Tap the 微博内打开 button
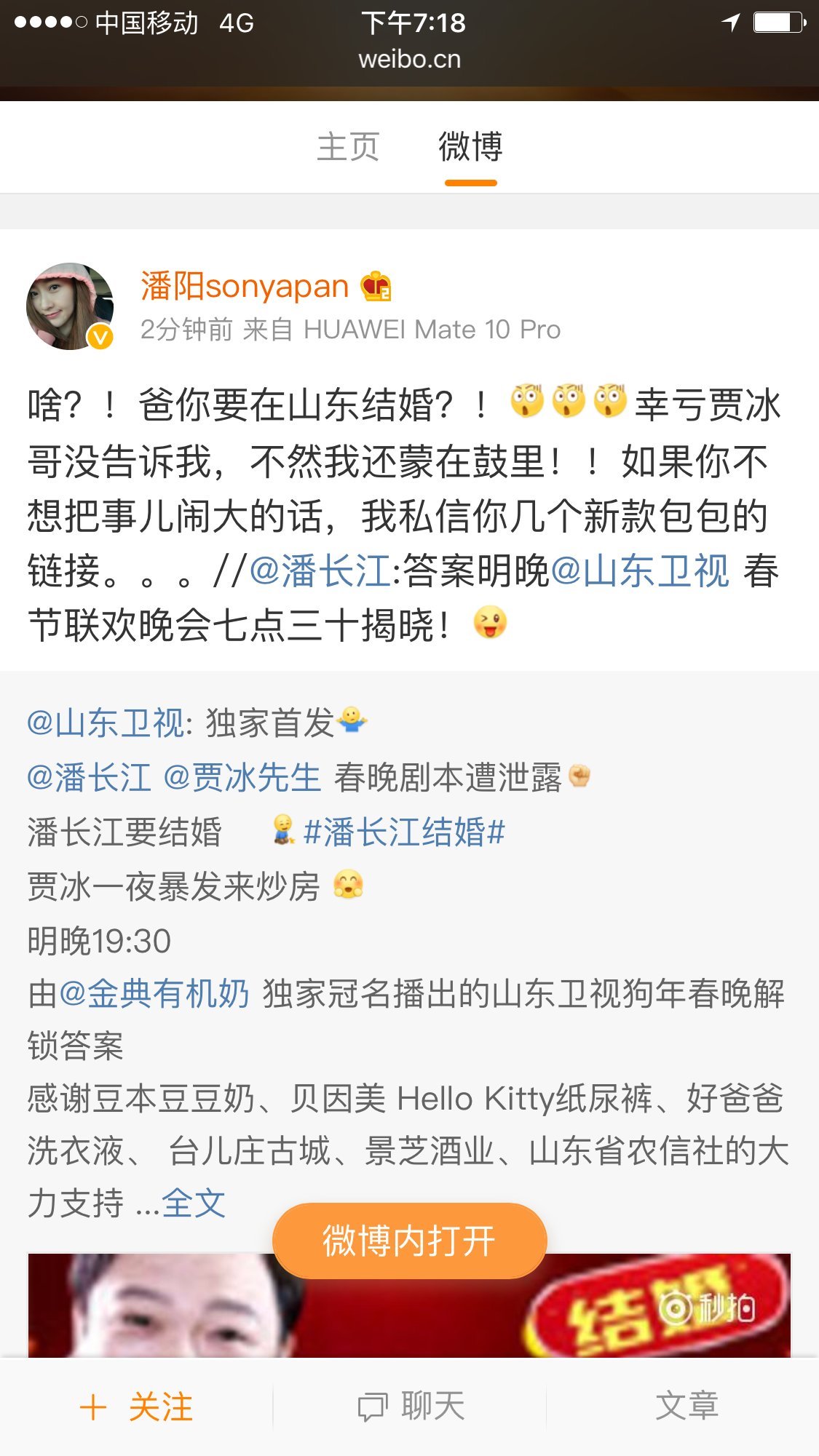The height and width of the screenshot is (1456, 819). [x=409, y=1241]
